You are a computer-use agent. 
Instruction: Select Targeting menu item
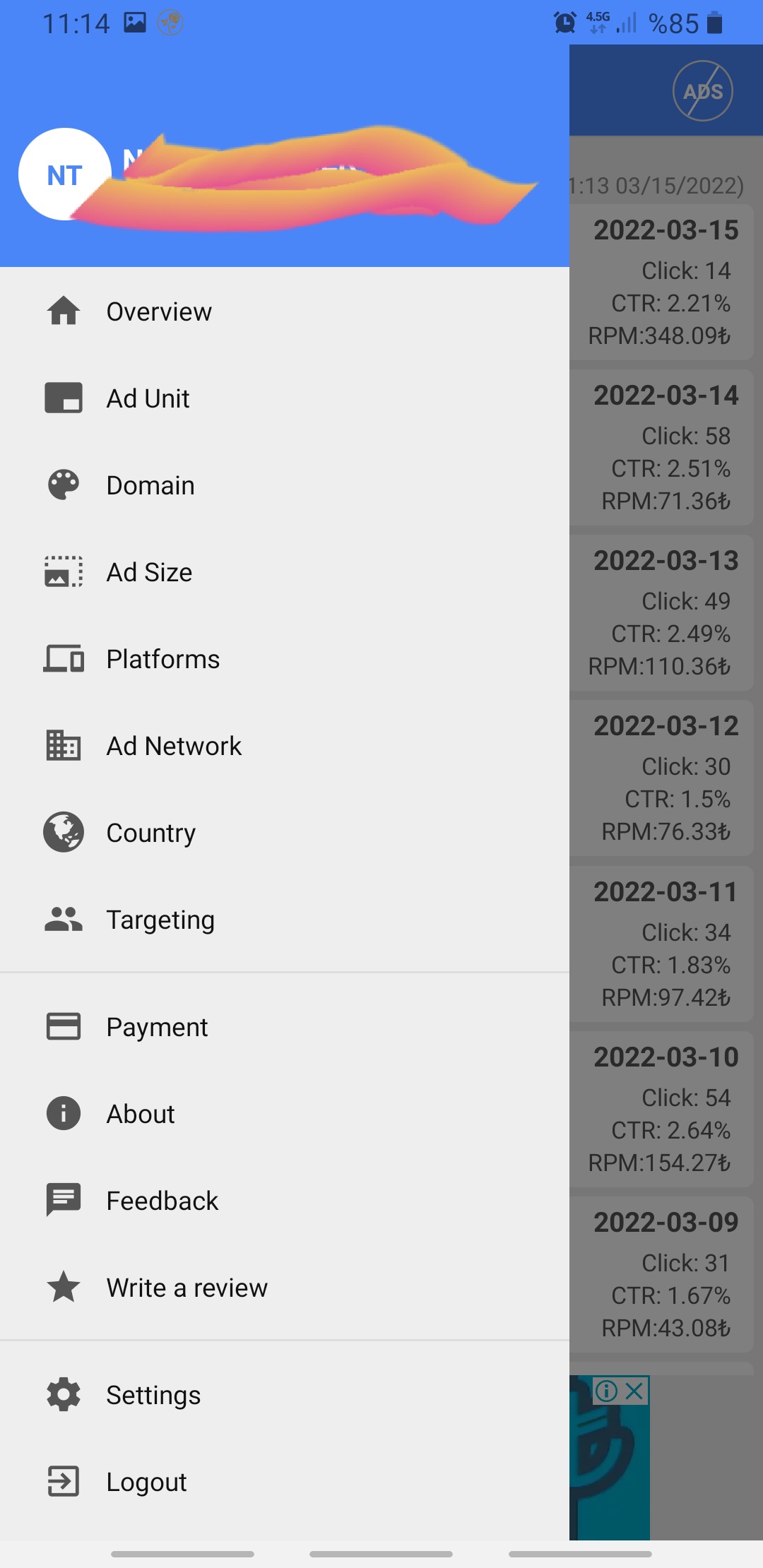click(x=285, y=920)
